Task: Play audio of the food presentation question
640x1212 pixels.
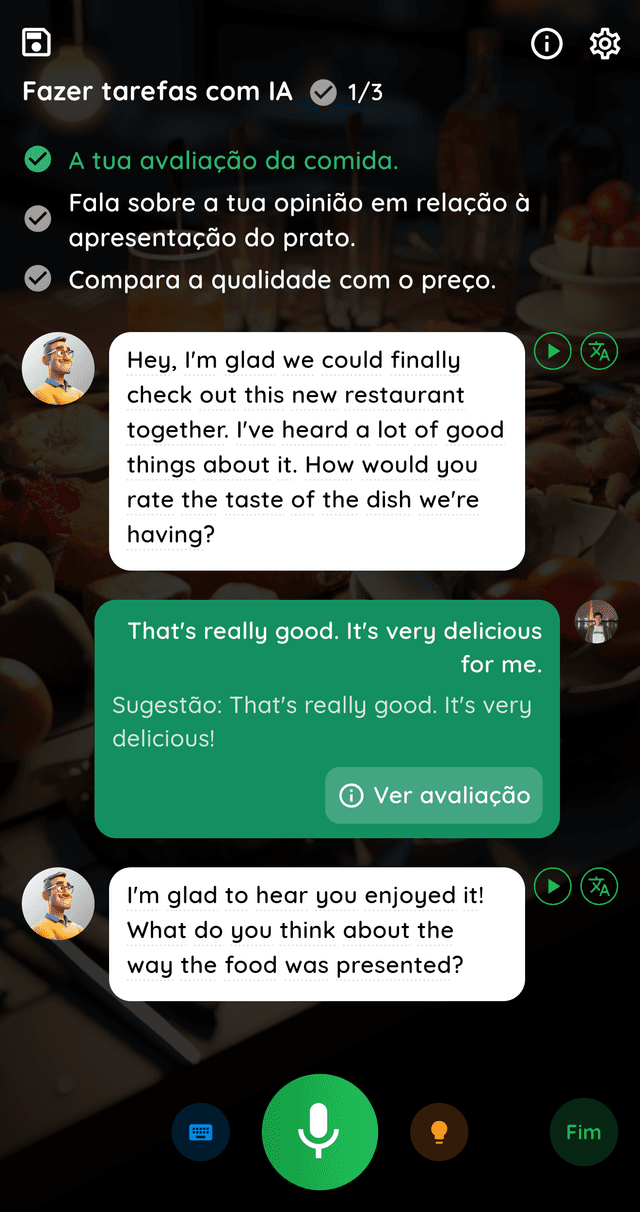Action: point(553,886)
